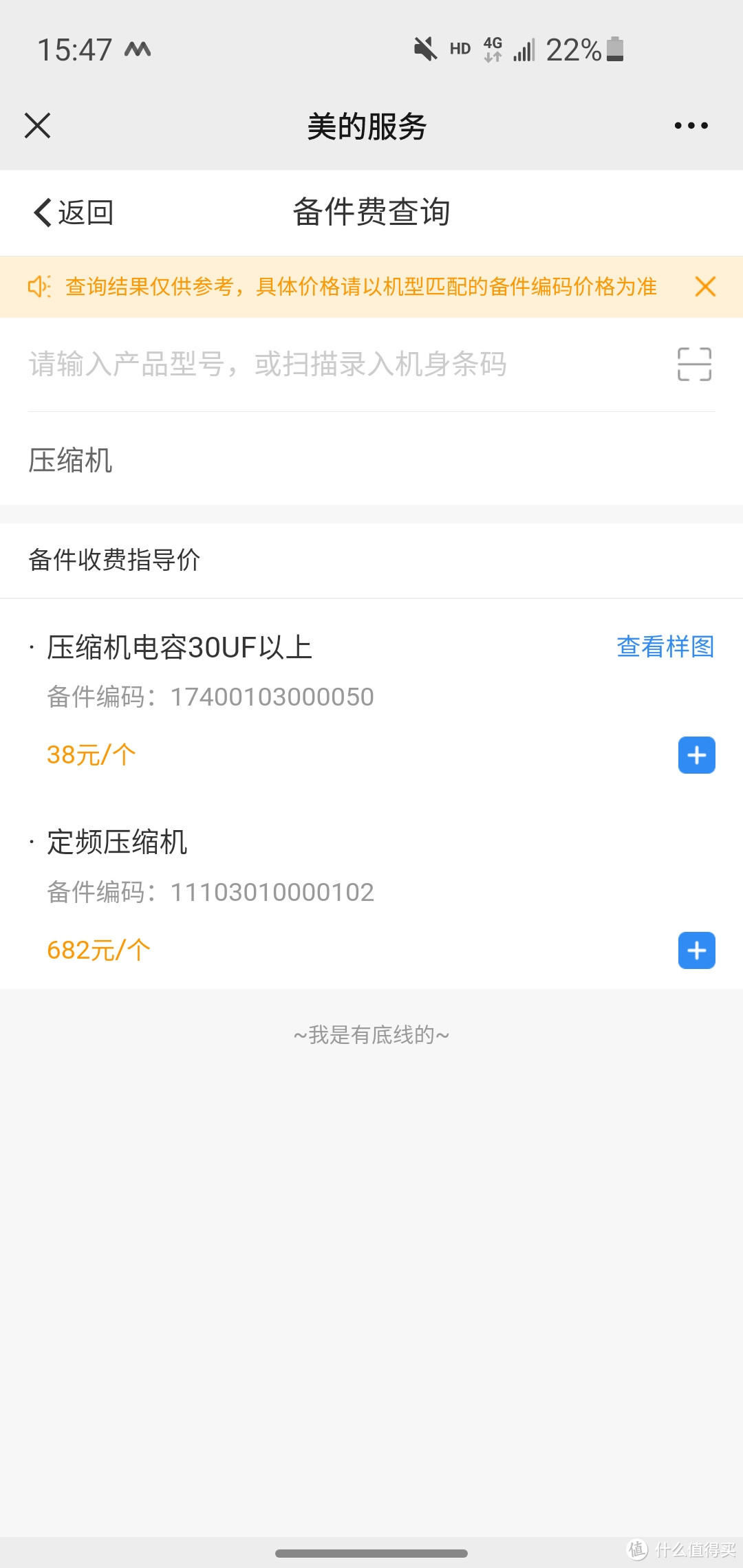The width and height of the screenshot is (743, 1568).
Task: Dismiss the orange notice banner
Action: pos(705,287)
